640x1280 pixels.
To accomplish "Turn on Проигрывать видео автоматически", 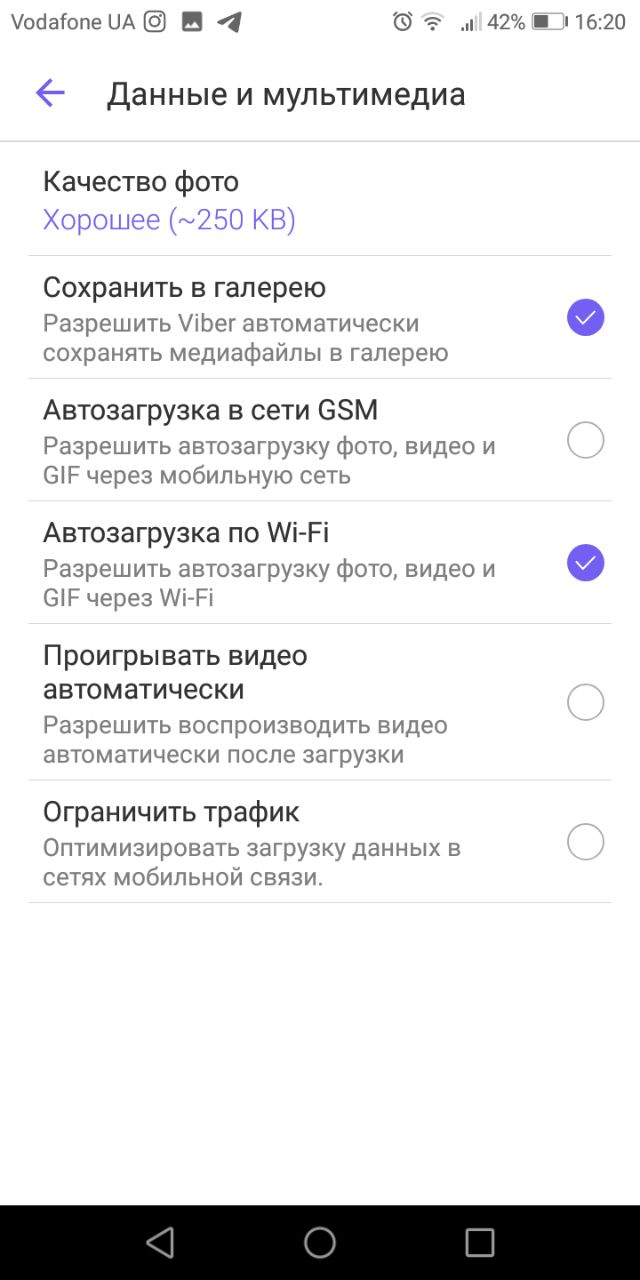I will 585,702.
